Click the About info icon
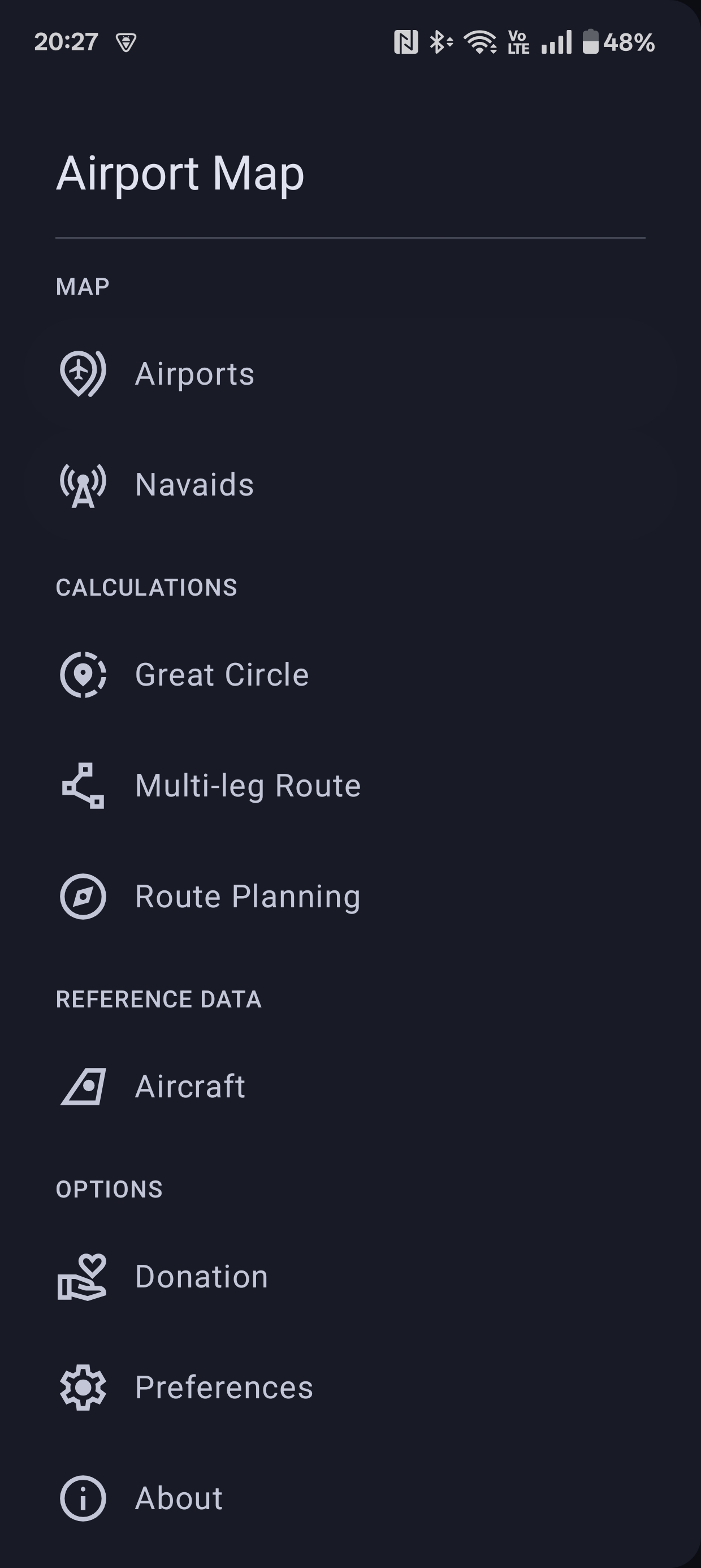 83,1497
